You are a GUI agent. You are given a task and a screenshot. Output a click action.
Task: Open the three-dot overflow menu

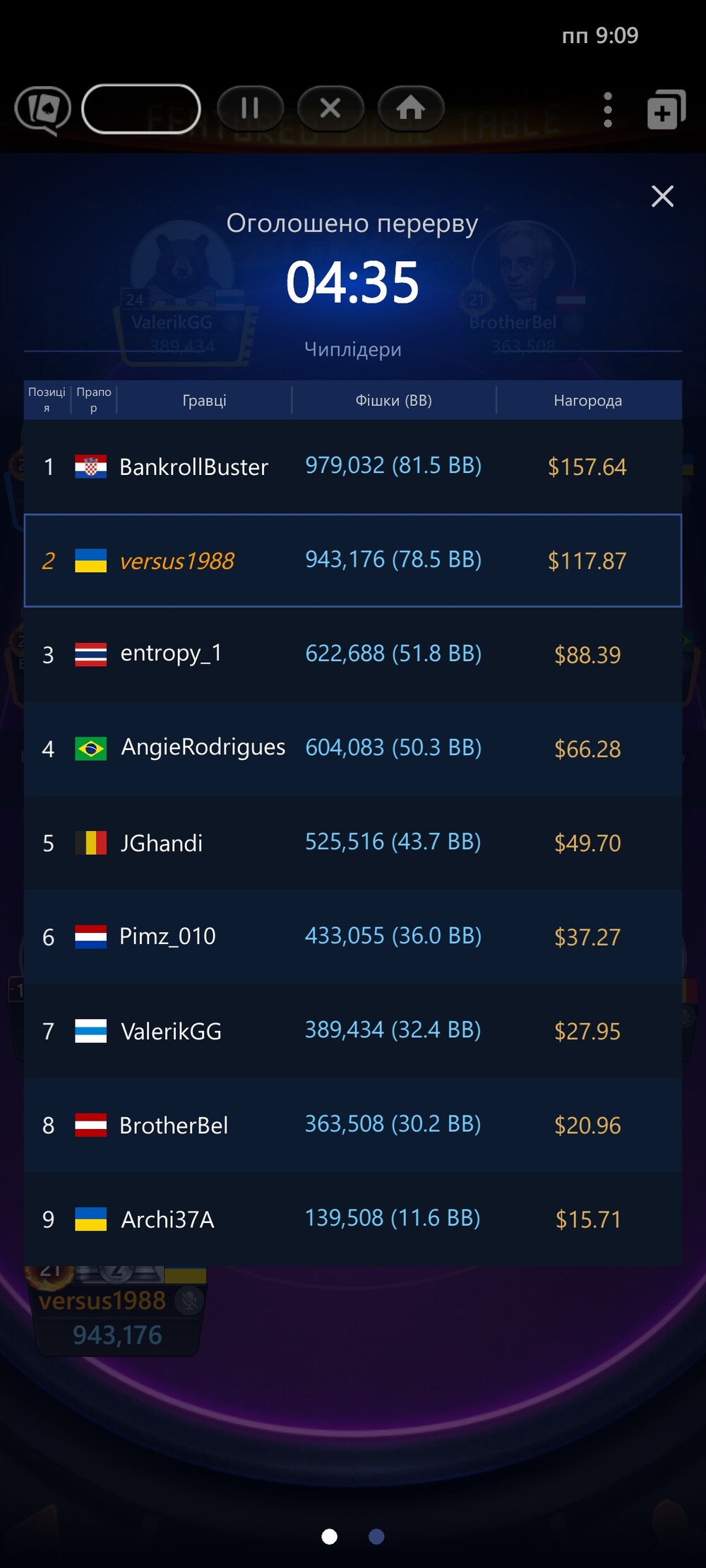click(607, 110)
